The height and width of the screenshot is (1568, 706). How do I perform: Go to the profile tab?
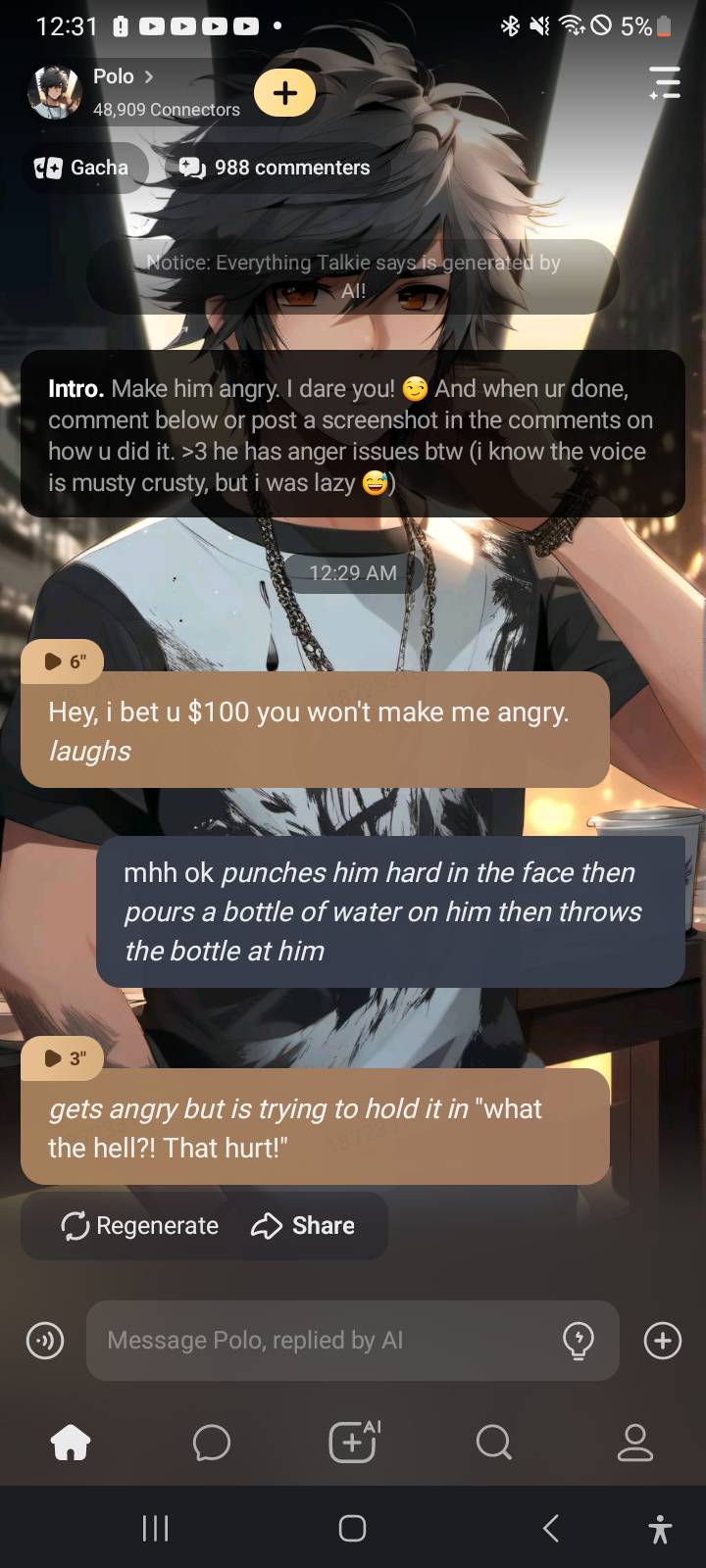[634, 1443]
